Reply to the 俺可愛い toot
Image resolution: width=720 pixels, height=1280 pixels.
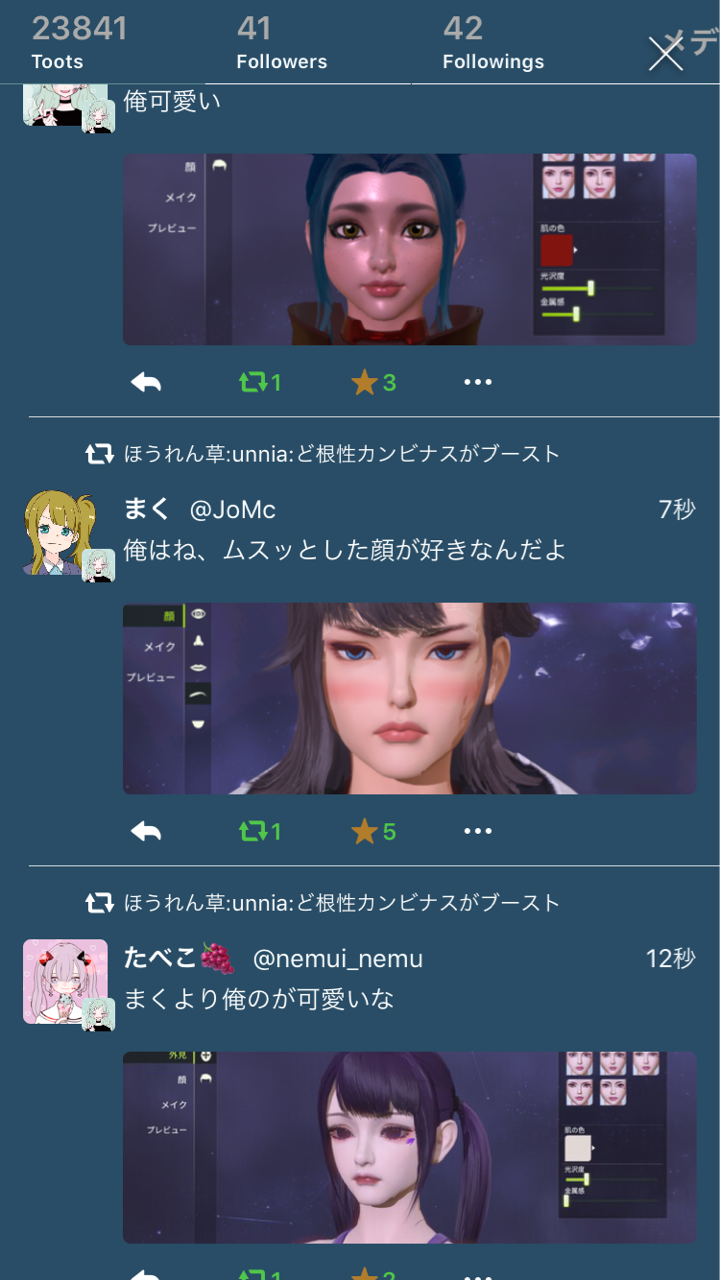point(146,382)
